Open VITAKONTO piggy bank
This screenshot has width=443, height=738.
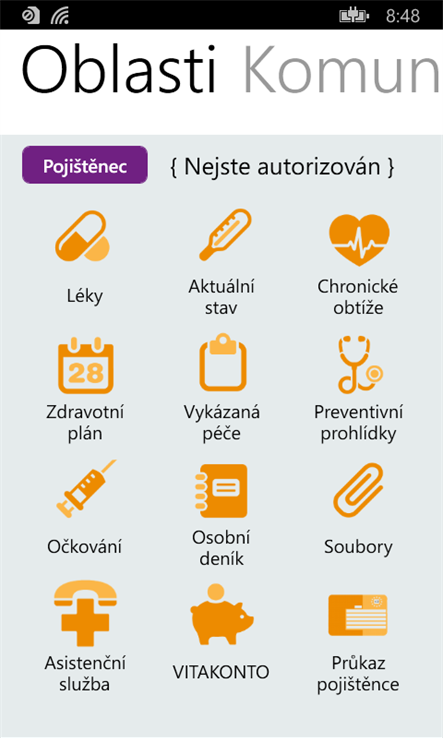pos(221,633)
